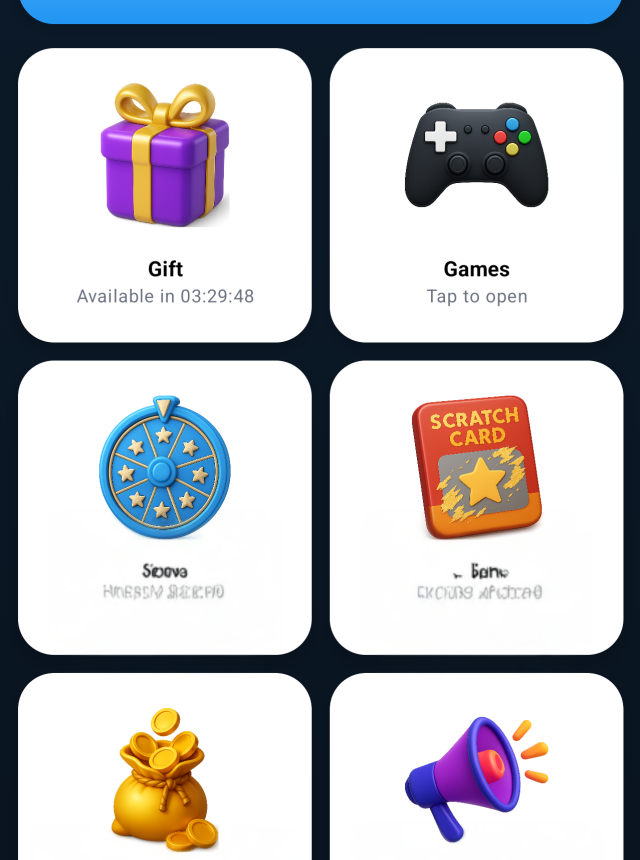Choose the gold coin bag card

tap(165, 775)
